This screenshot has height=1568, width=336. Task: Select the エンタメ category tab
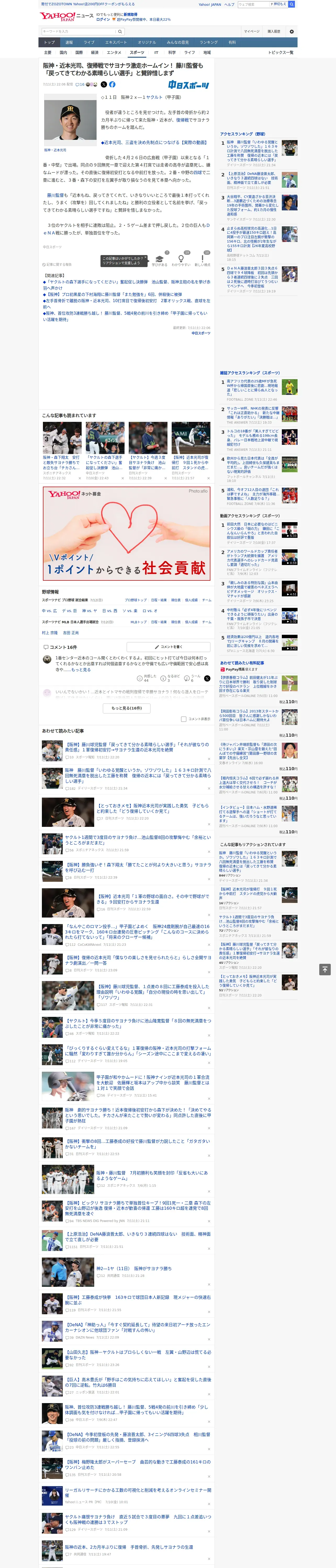(x=114, y=52)
